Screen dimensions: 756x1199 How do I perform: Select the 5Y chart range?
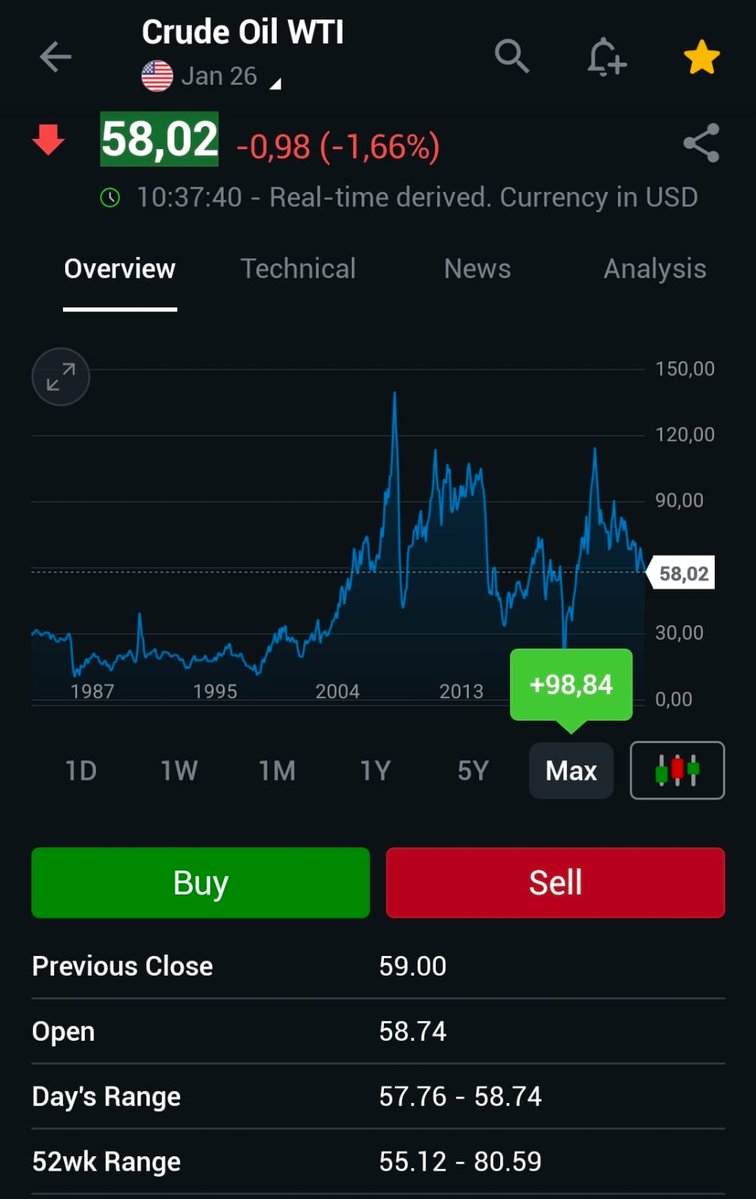pos(473,771)
